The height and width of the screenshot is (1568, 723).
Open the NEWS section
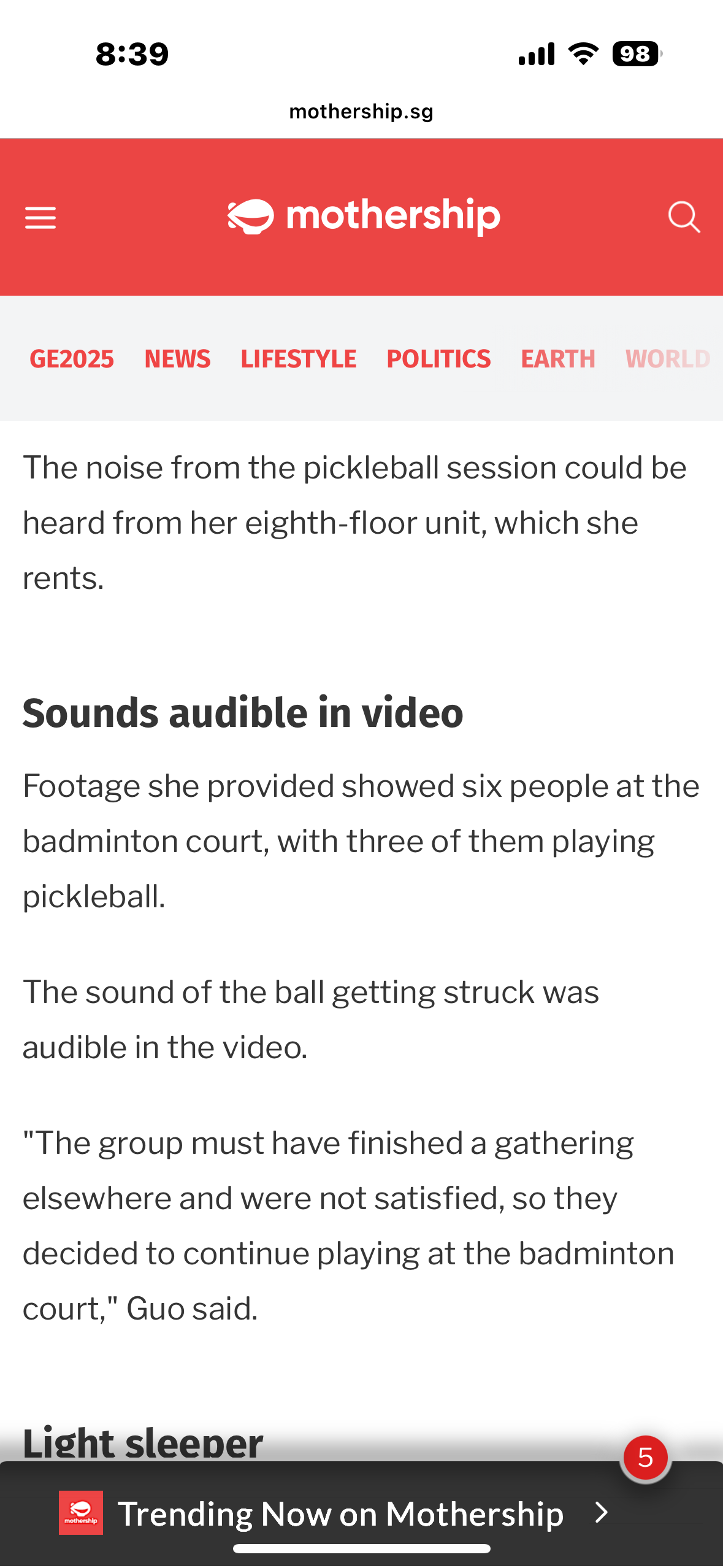point(177,359)
